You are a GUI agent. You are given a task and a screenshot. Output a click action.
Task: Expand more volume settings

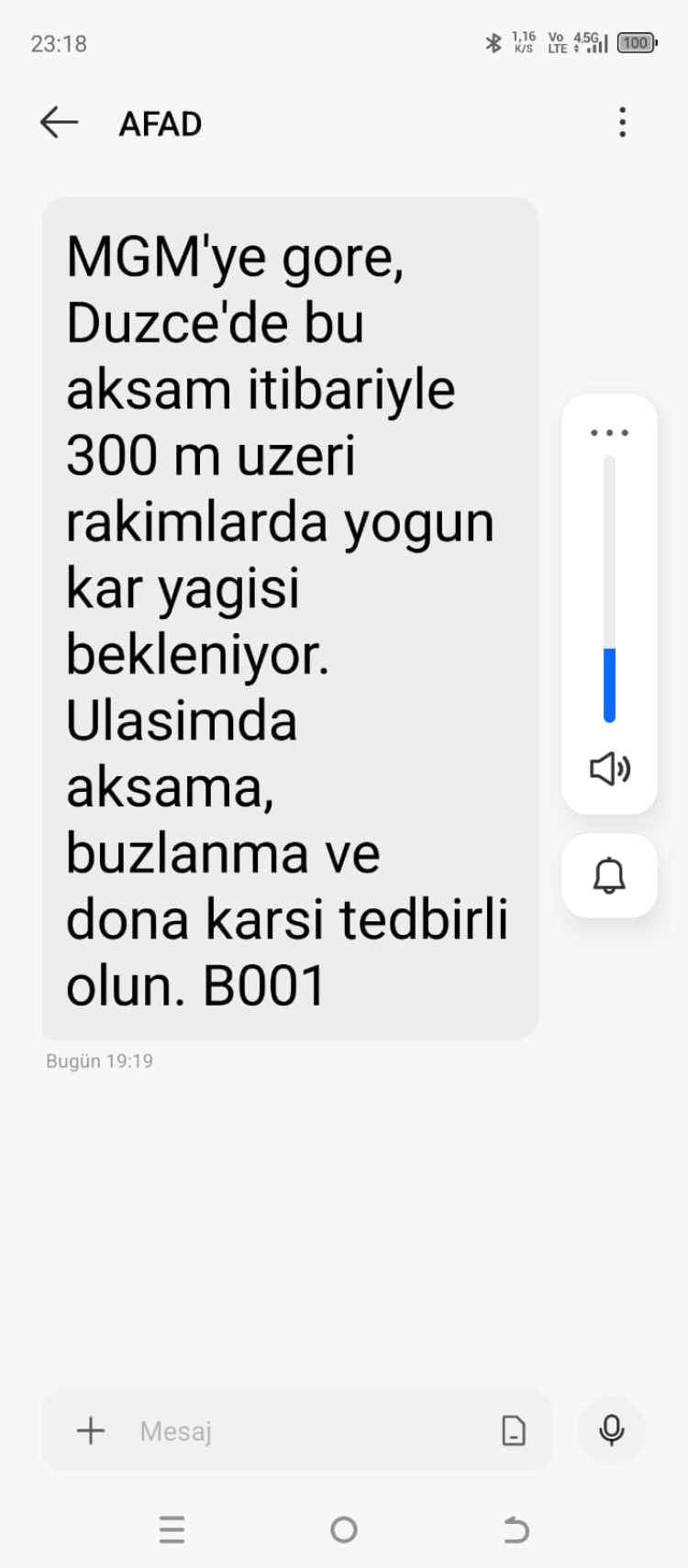[609, 432]
